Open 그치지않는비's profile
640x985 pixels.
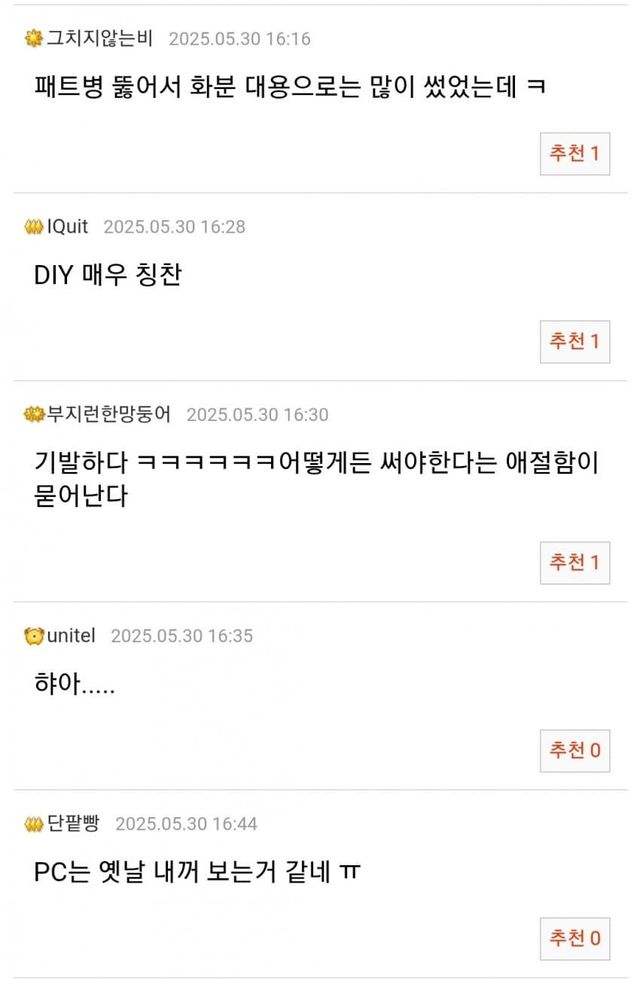click(x=100, y=39)
